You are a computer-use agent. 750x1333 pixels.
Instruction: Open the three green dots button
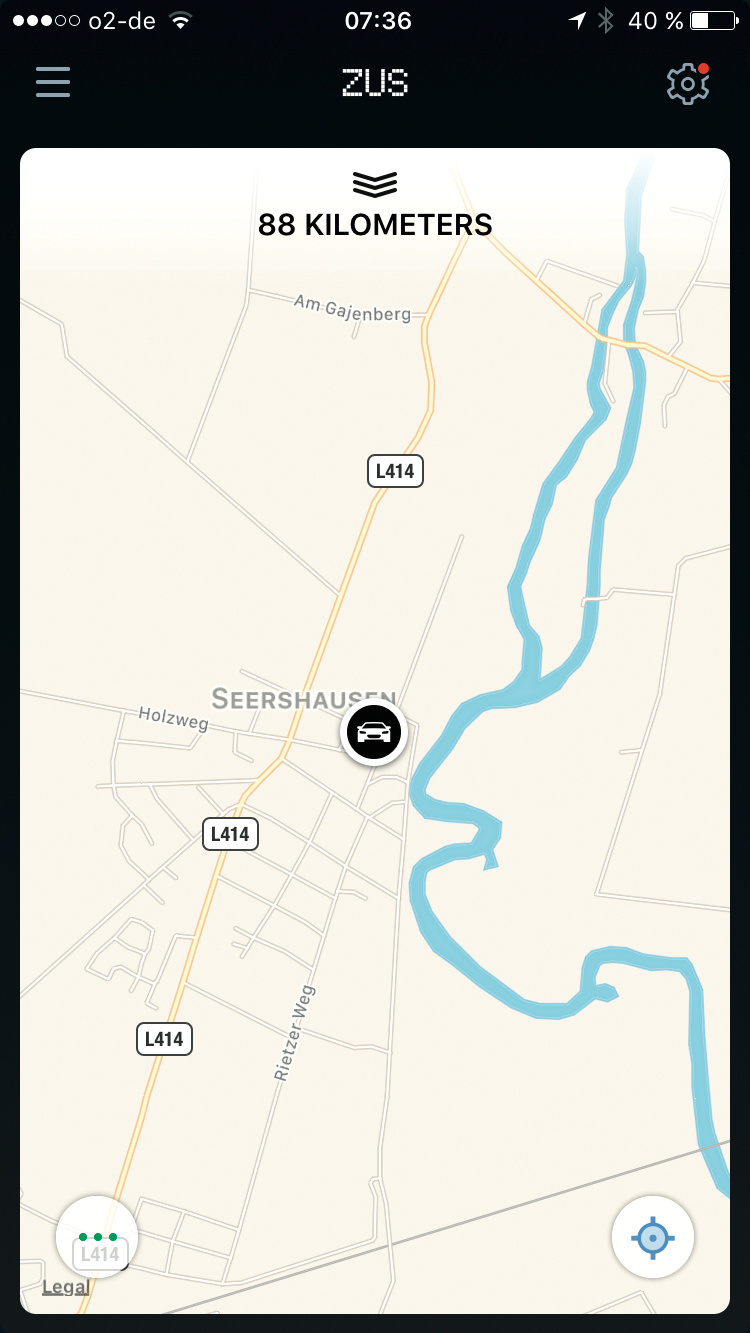point(98,1238)
